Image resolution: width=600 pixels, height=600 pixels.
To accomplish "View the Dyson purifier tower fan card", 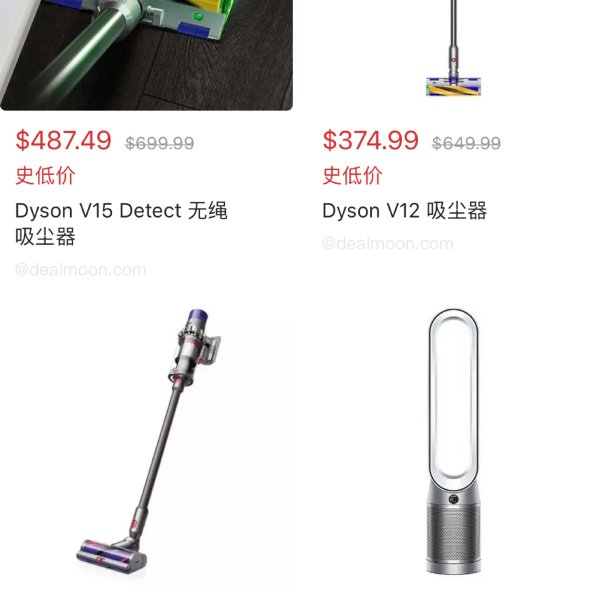I will click(452, 443).
